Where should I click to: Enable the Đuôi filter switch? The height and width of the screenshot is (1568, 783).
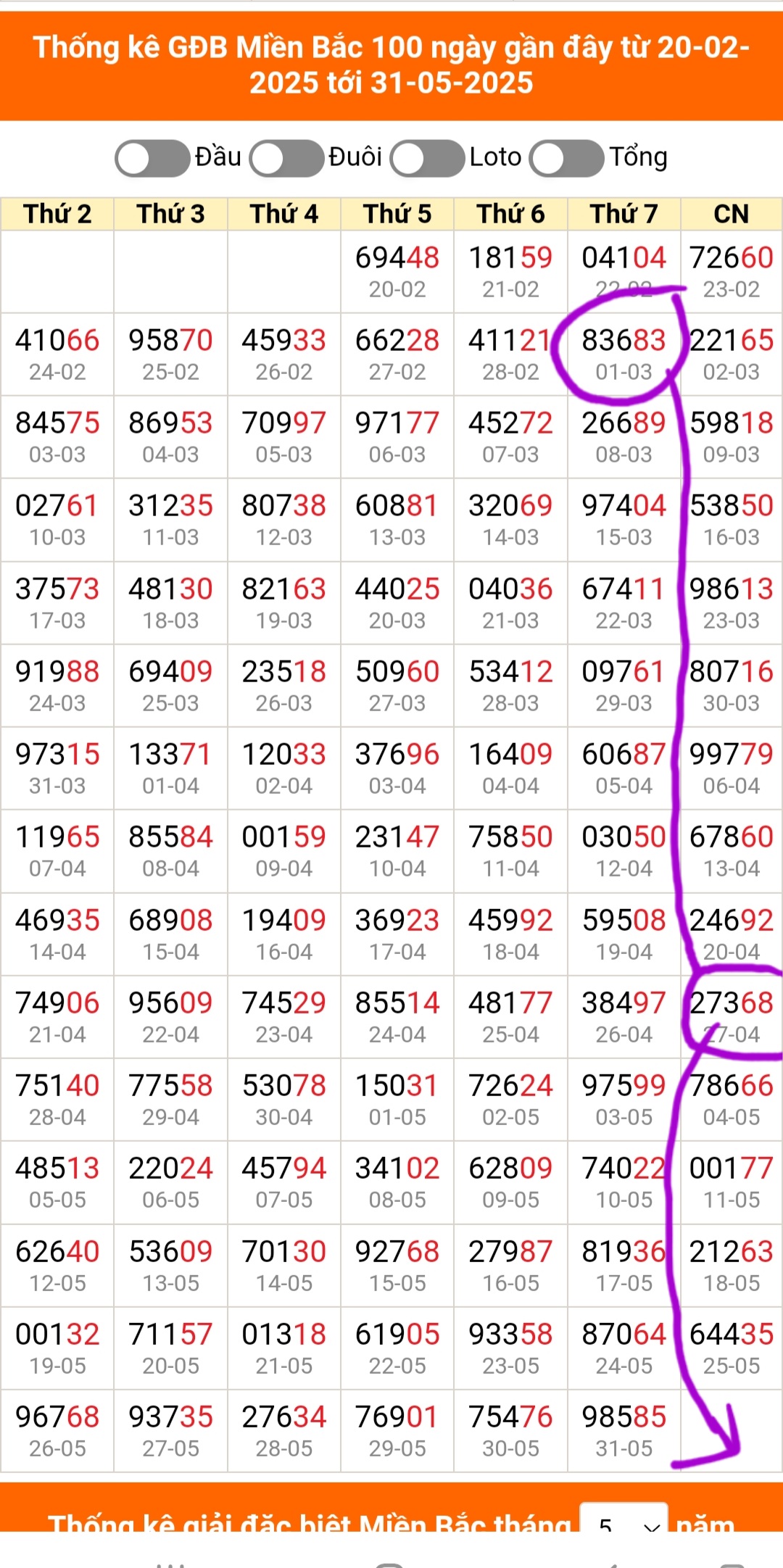pos(287,158)
